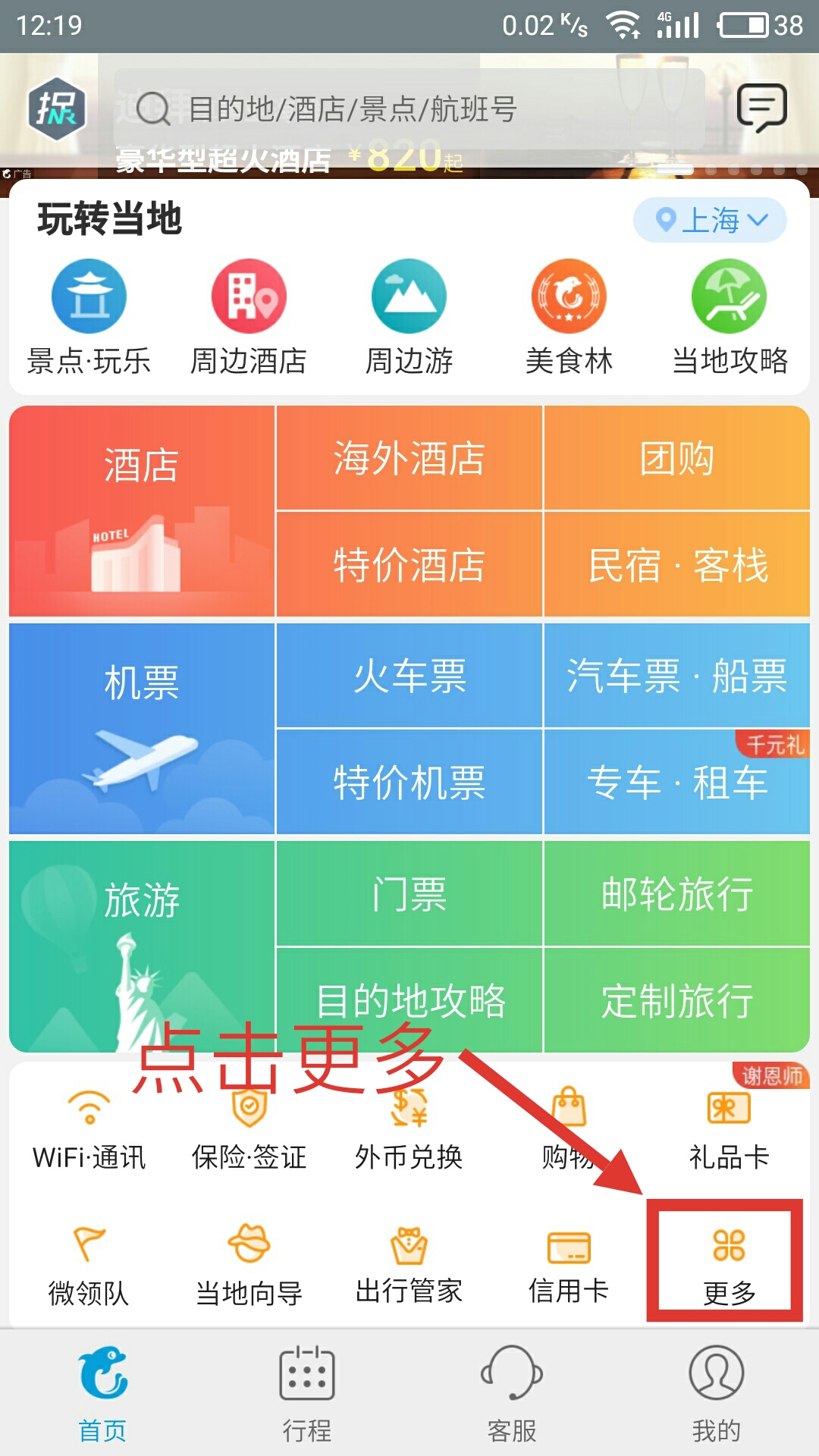Open 民宿·客栈 homestays
The image size is (819, 1456).
point(677,565)
